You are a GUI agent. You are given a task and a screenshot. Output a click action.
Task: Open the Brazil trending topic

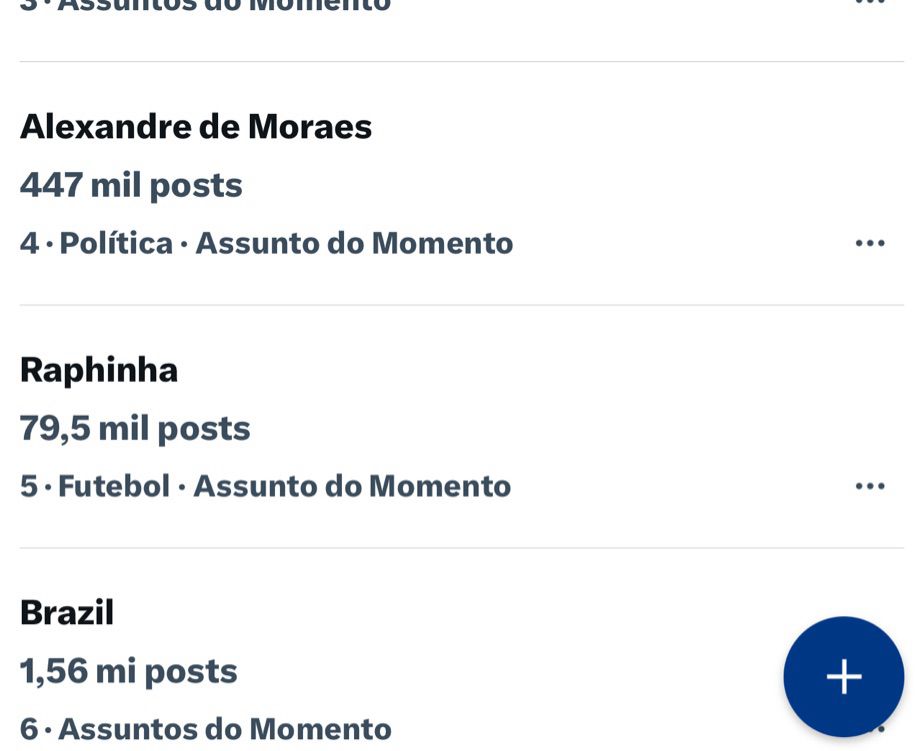[x=67, y=612]
